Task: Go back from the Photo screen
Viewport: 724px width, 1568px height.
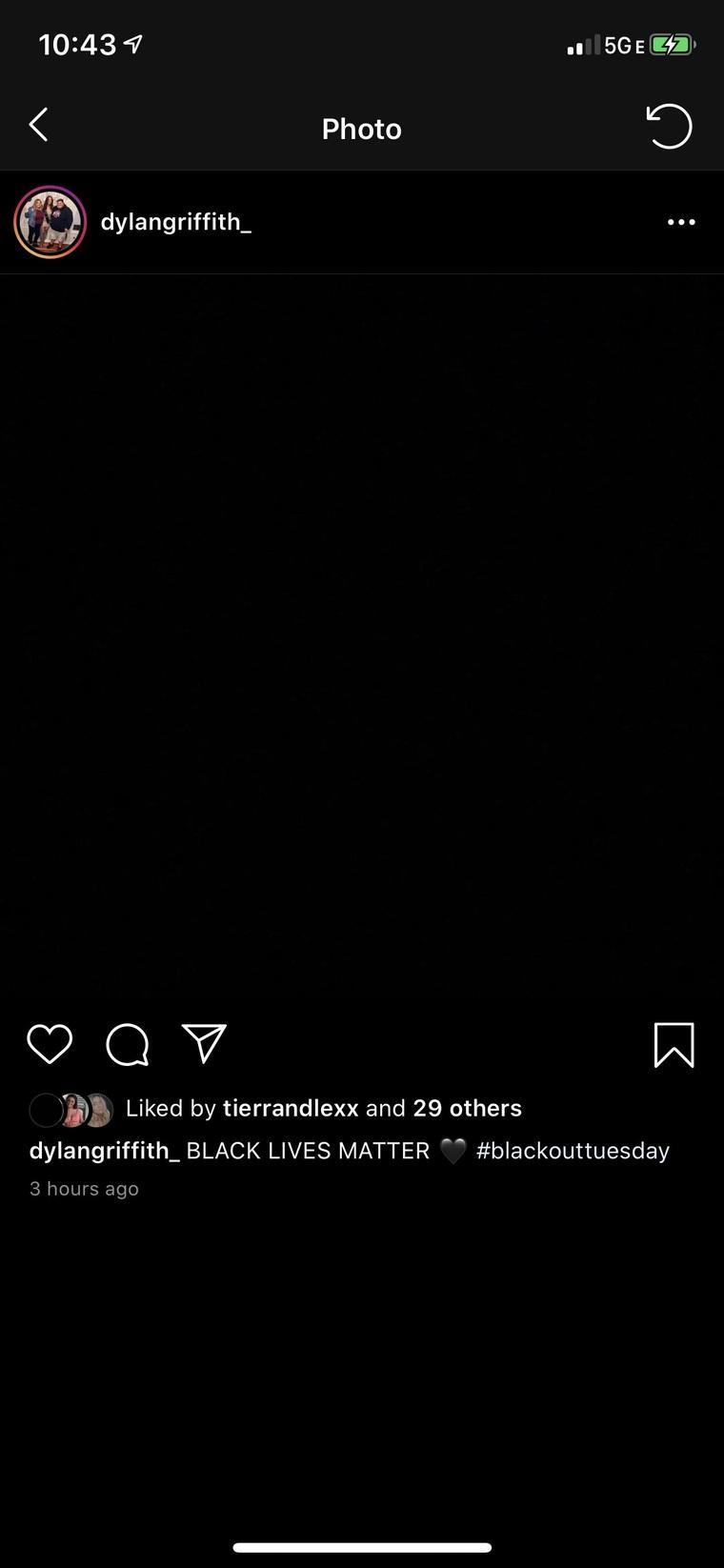Action: (38, 125)
